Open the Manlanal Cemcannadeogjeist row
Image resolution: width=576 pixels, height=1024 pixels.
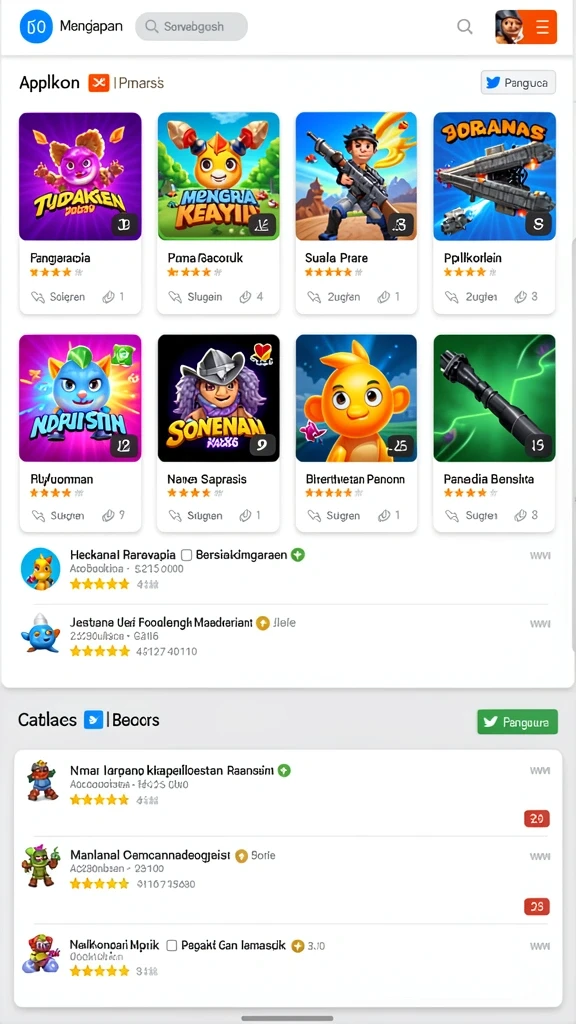coord(287,878)
